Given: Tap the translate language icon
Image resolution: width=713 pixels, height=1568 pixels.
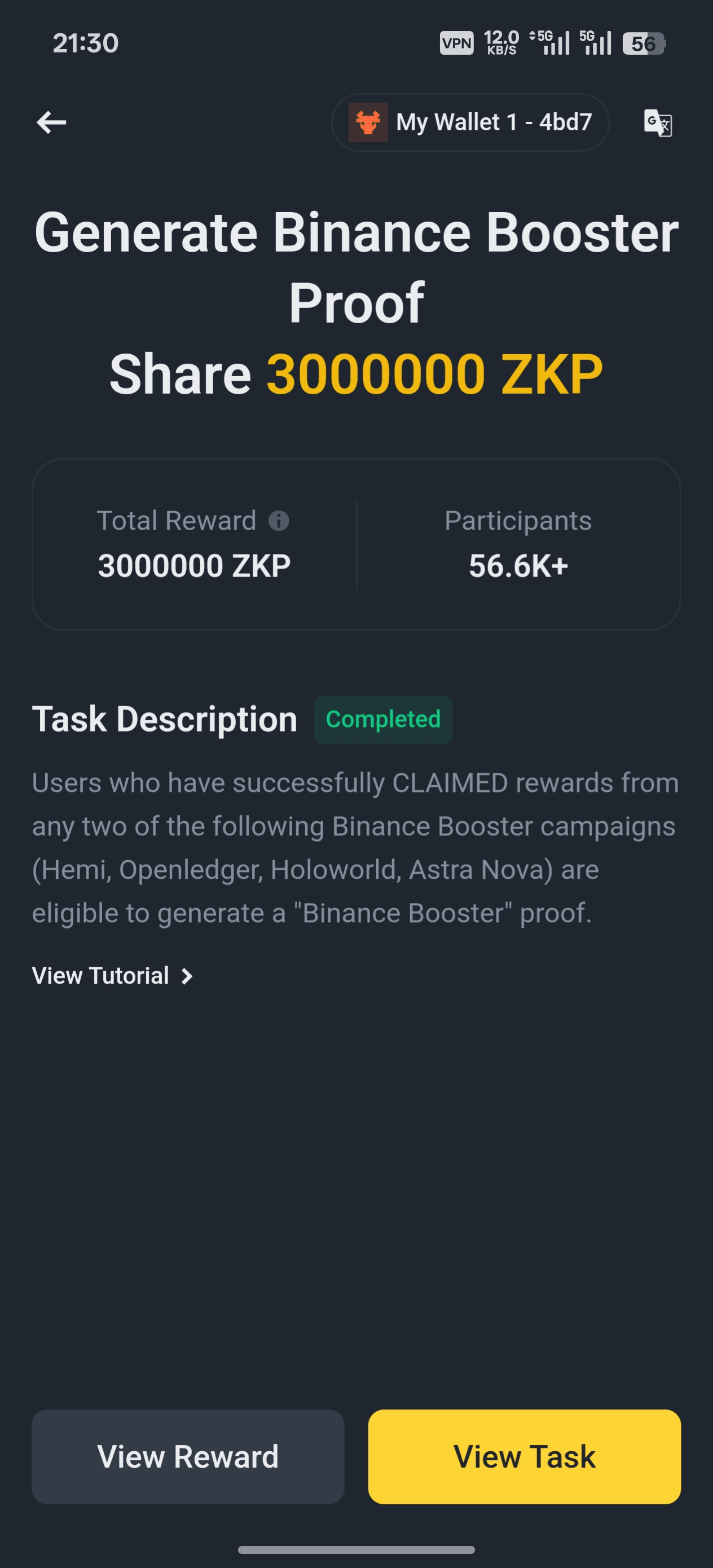Looking at the screenshot, I should 658,123.
